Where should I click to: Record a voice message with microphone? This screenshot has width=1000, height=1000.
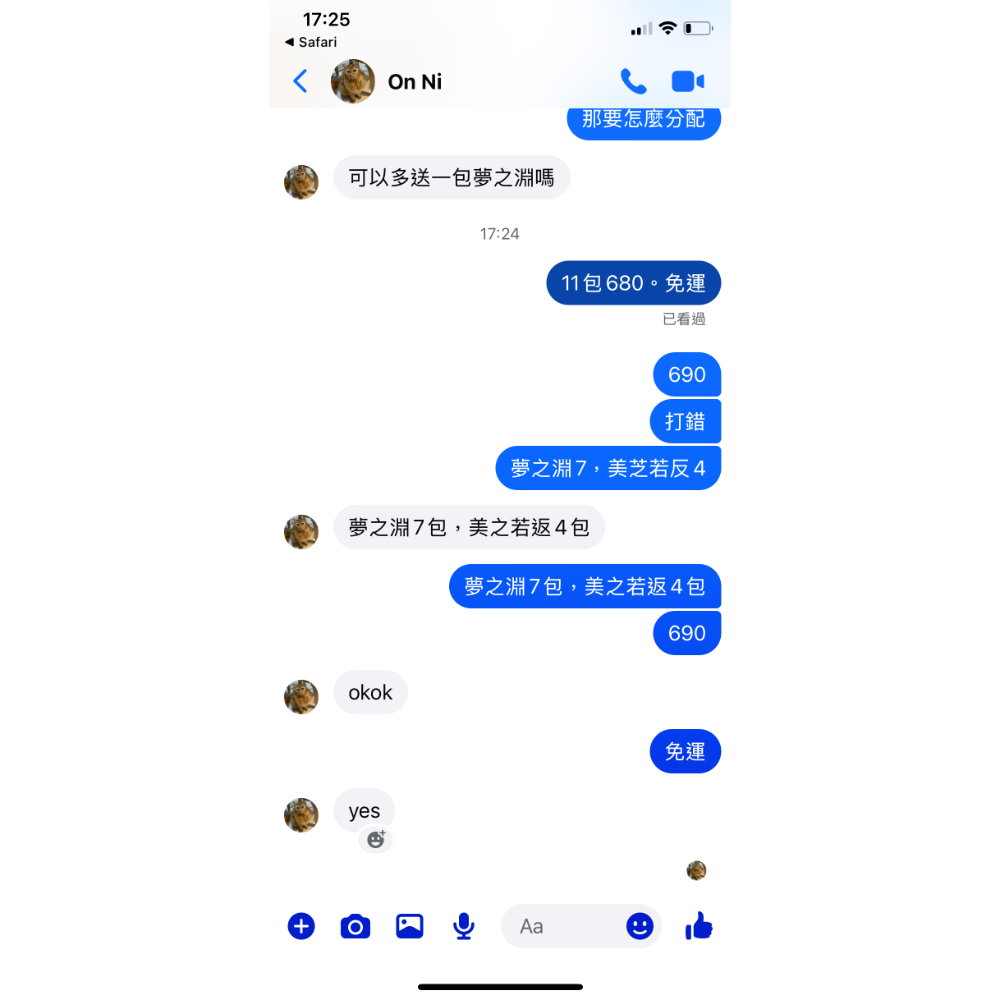tap(463, 926)
